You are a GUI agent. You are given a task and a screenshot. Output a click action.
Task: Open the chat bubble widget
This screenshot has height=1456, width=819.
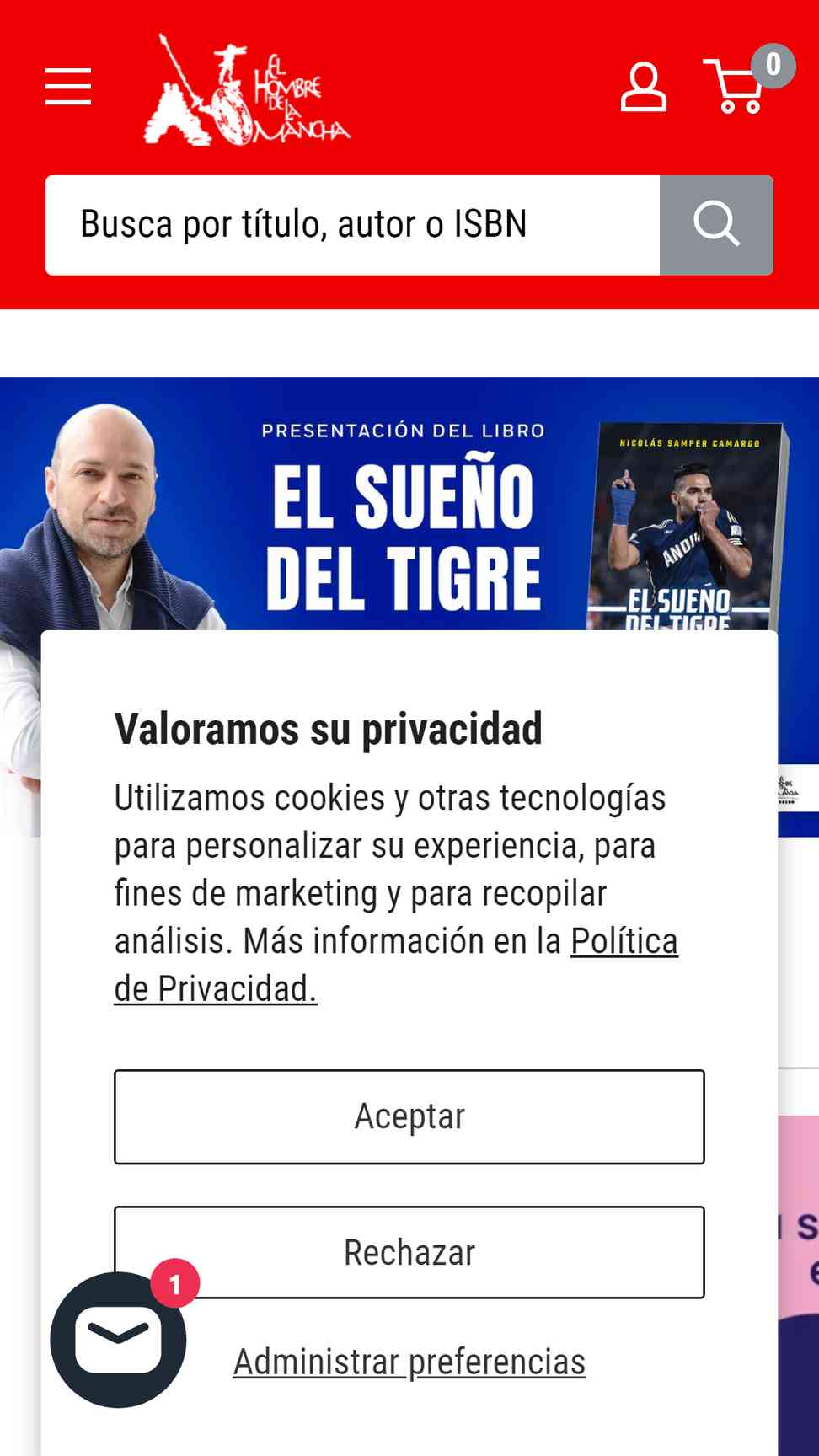point(118,1340)
